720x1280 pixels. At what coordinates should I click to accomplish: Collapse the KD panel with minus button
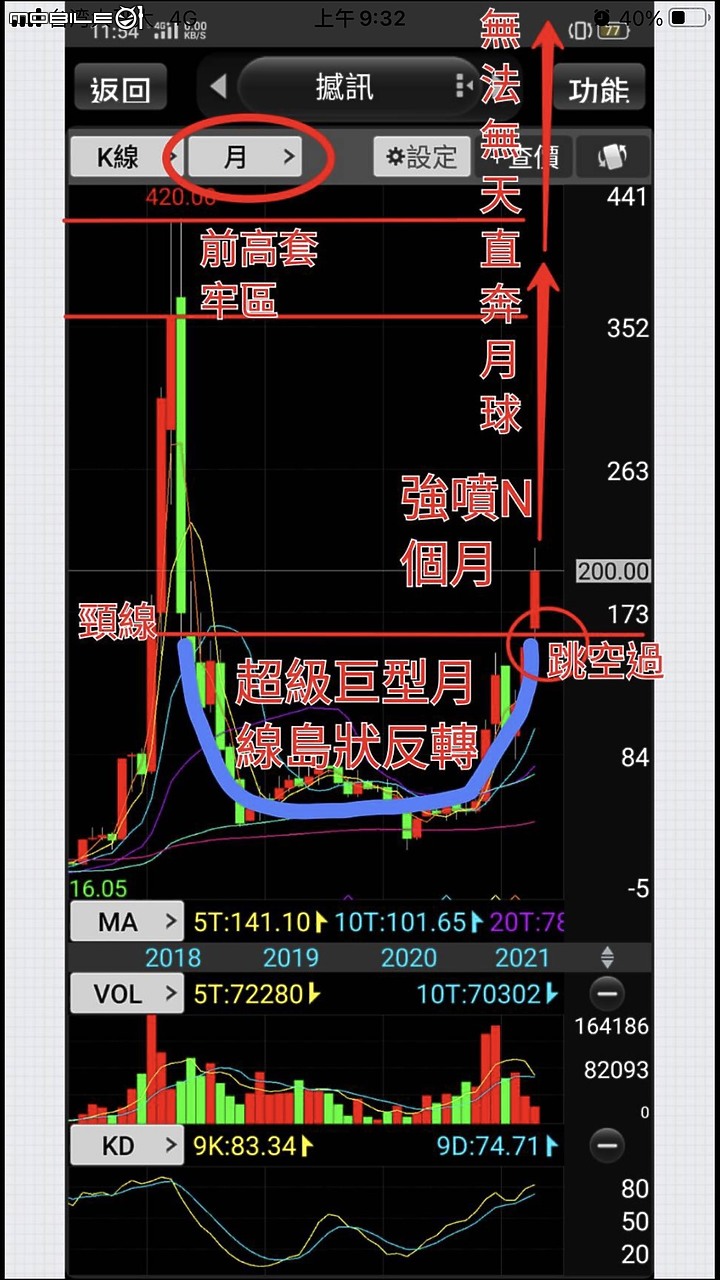tap(606, 1145)
